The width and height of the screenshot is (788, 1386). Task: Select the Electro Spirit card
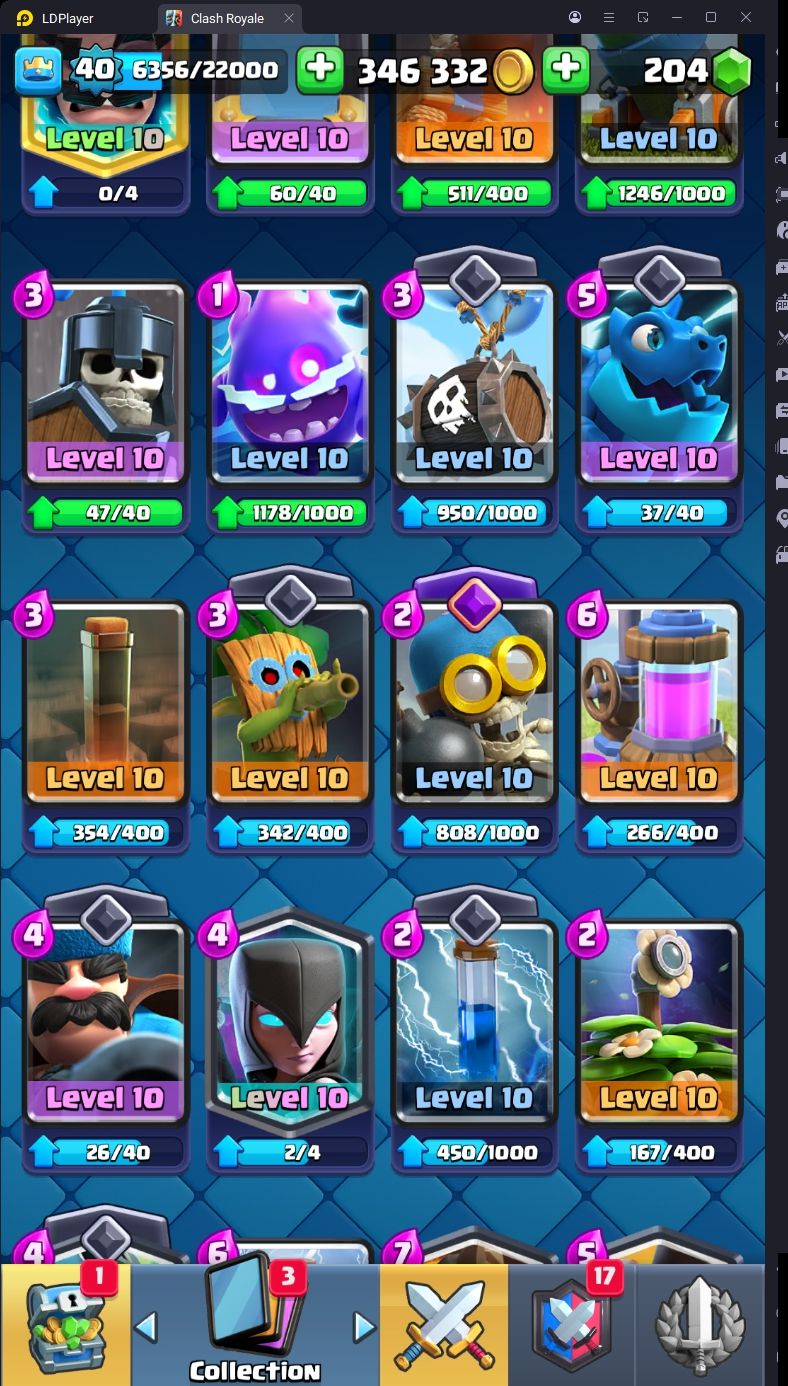tap(290, 385)
